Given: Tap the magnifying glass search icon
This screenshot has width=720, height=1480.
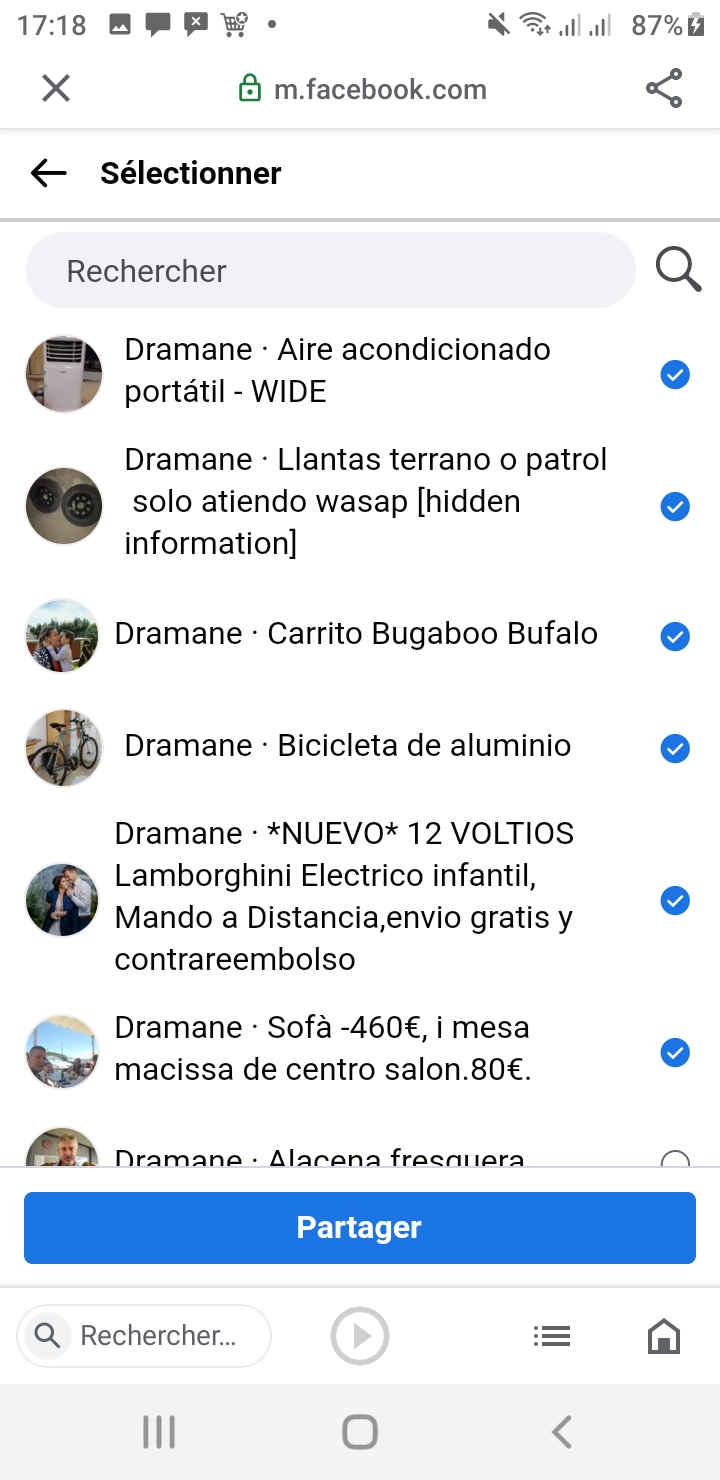Looking at the screenshot, I should pos(678,270).
